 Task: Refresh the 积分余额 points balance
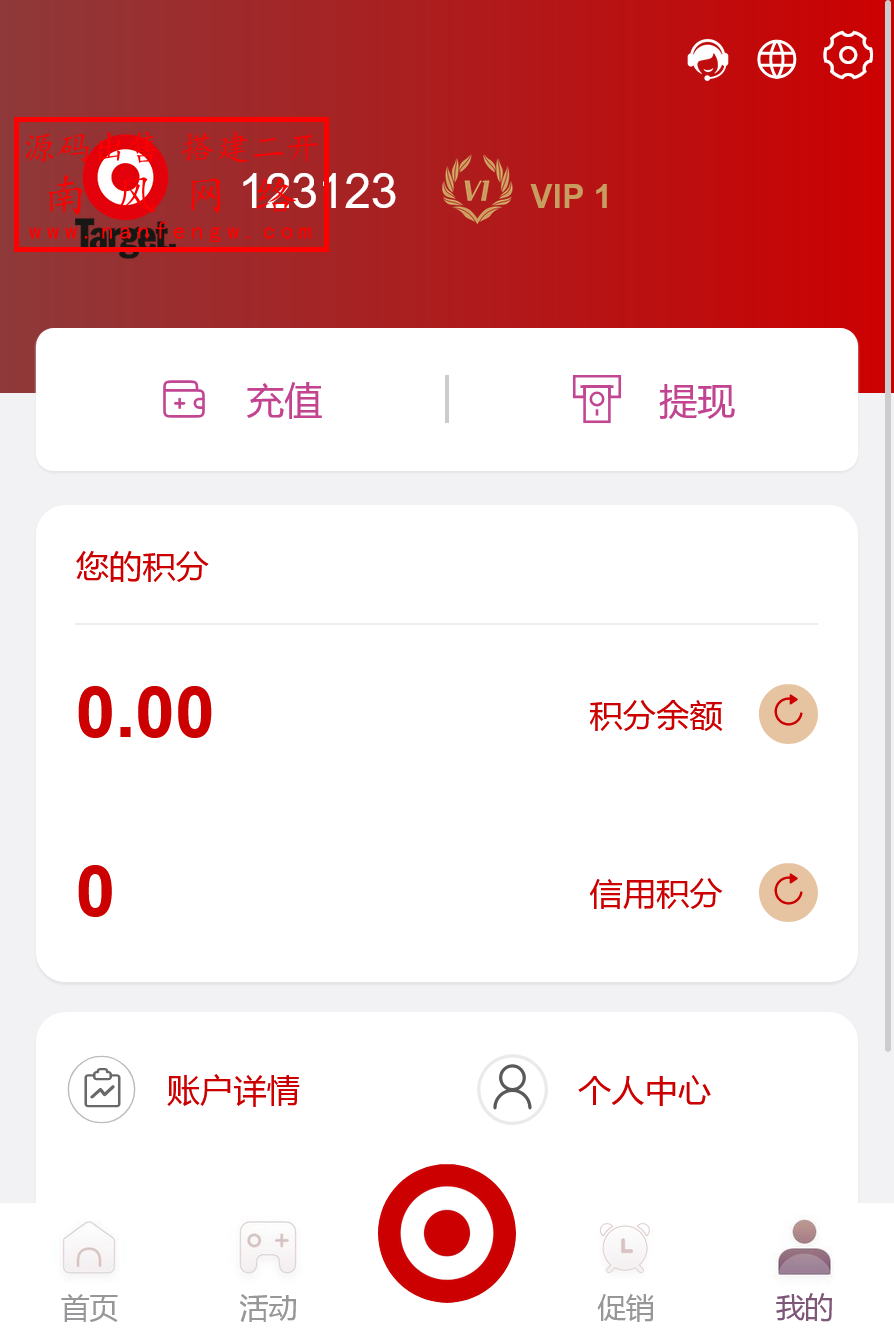pos(788,714)
